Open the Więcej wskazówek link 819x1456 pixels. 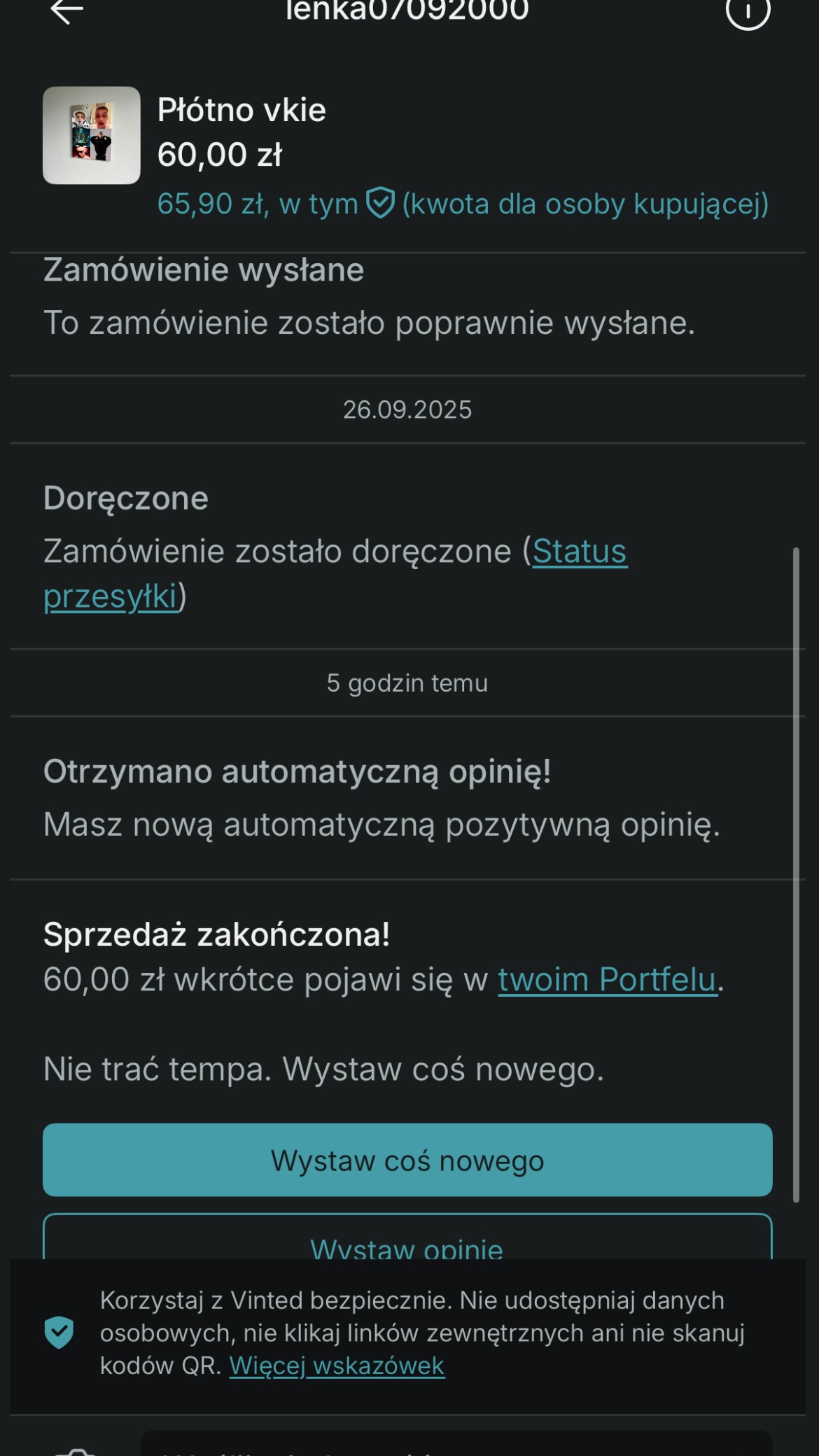[x=337, y=1366]
